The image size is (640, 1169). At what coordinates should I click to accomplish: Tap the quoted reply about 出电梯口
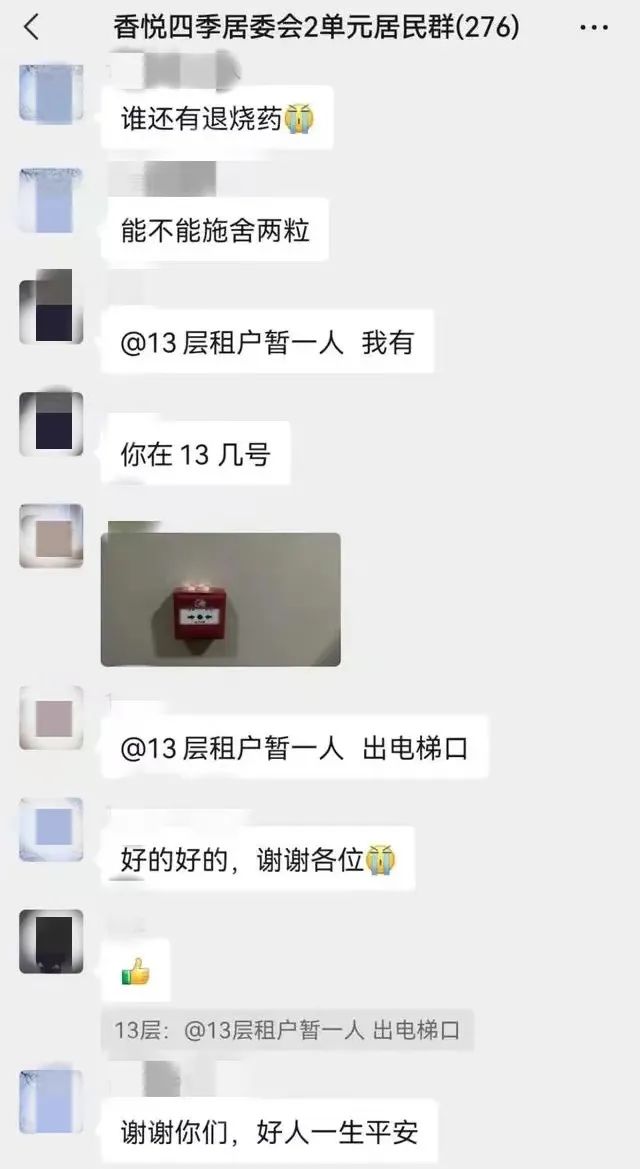point(287,1030)
